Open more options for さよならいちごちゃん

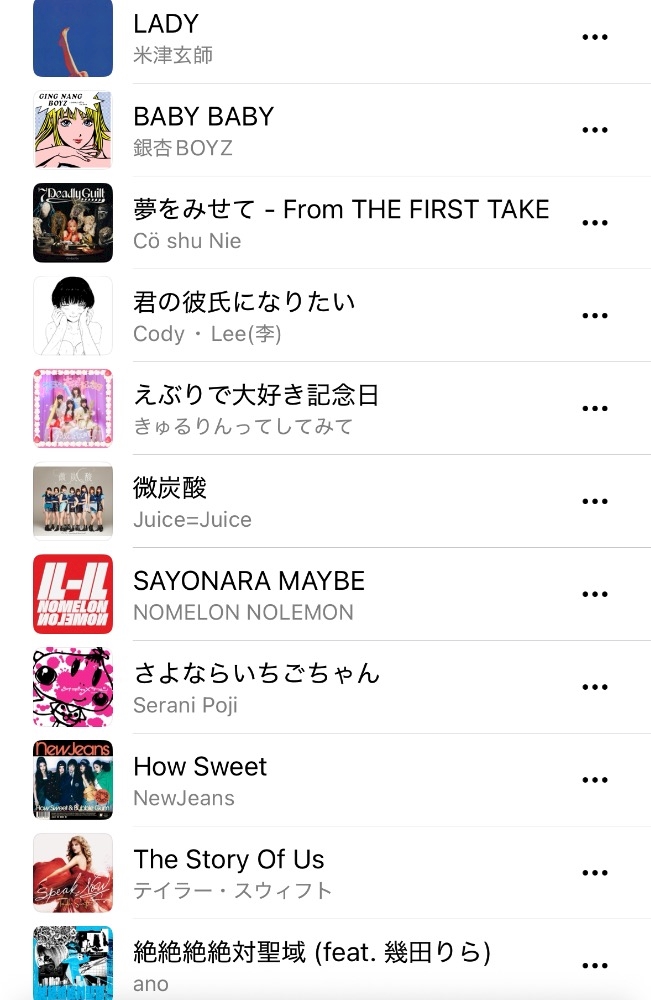594,687
